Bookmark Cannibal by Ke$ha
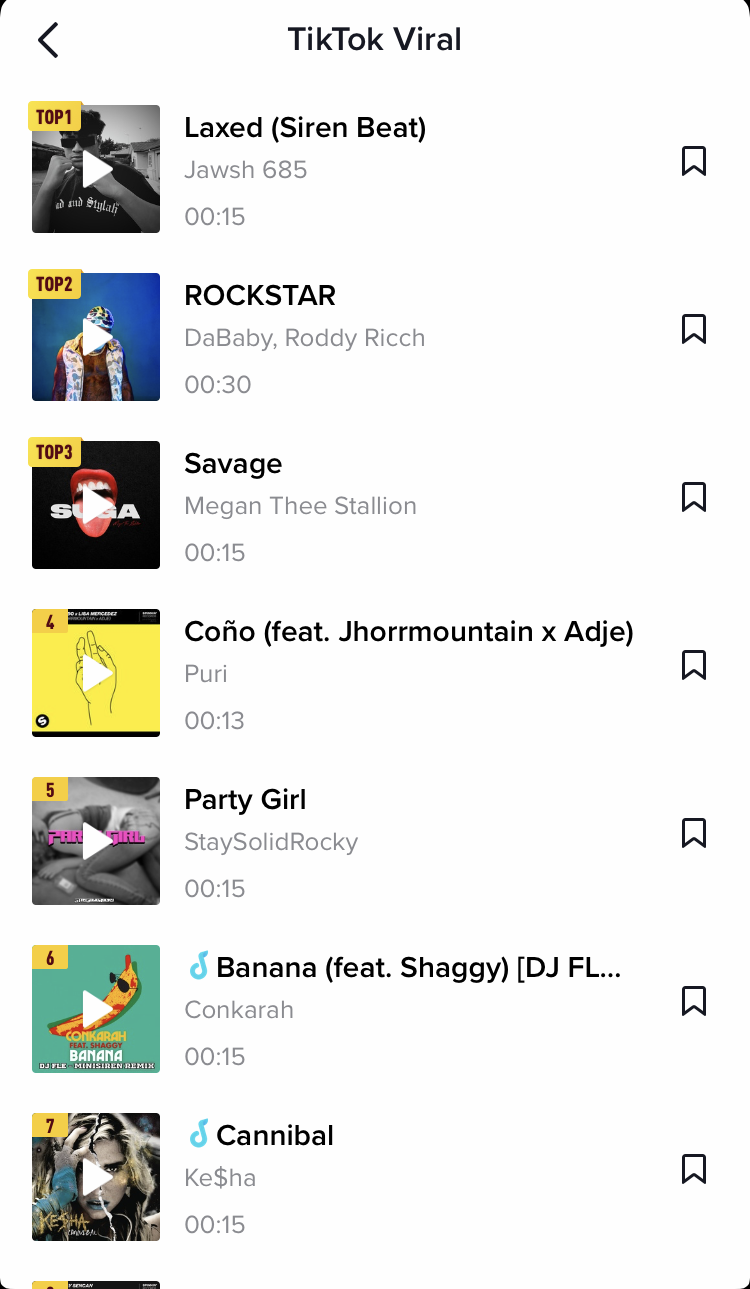The height and width of the screenshot is (1289, 750). pyautogui.click(x=694, y=1169)
